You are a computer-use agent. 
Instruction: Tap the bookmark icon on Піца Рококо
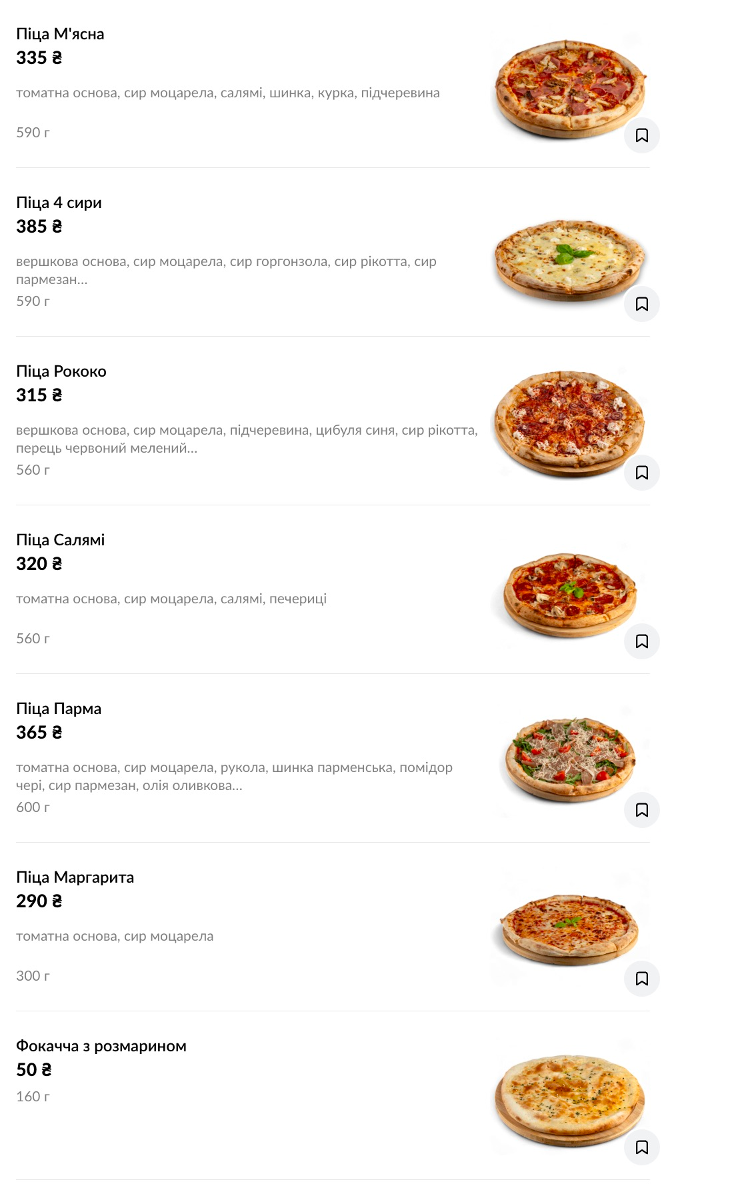coord(642,473)
